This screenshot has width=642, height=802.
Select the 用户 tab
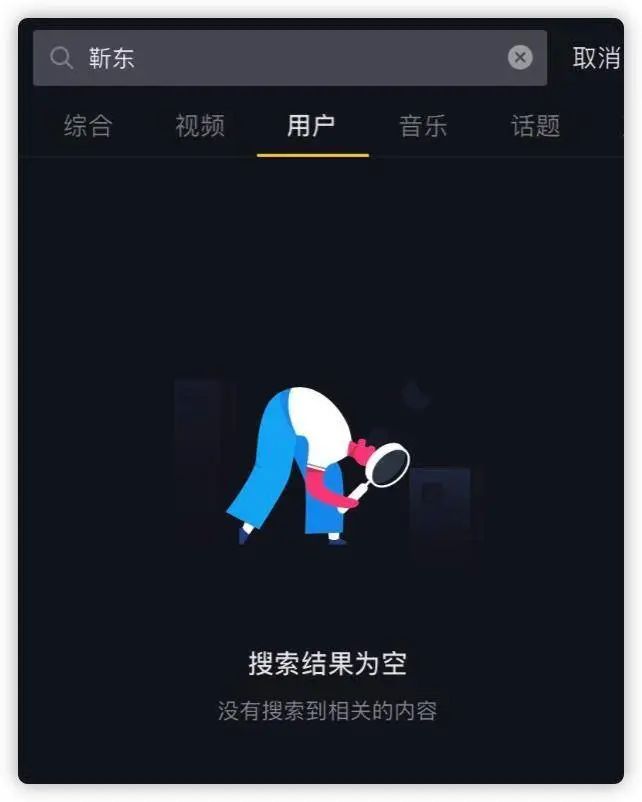(x=311, y=126)
